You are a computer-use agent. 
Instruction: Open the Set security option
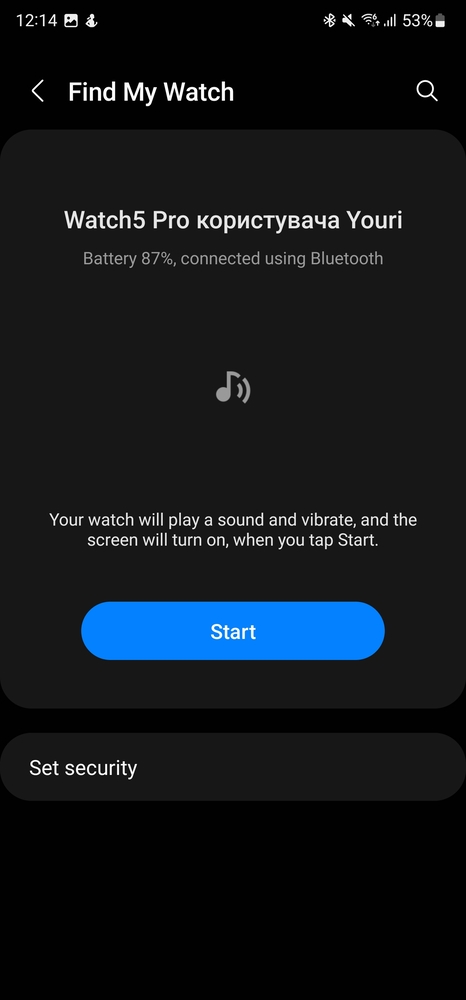coord(233,767)
